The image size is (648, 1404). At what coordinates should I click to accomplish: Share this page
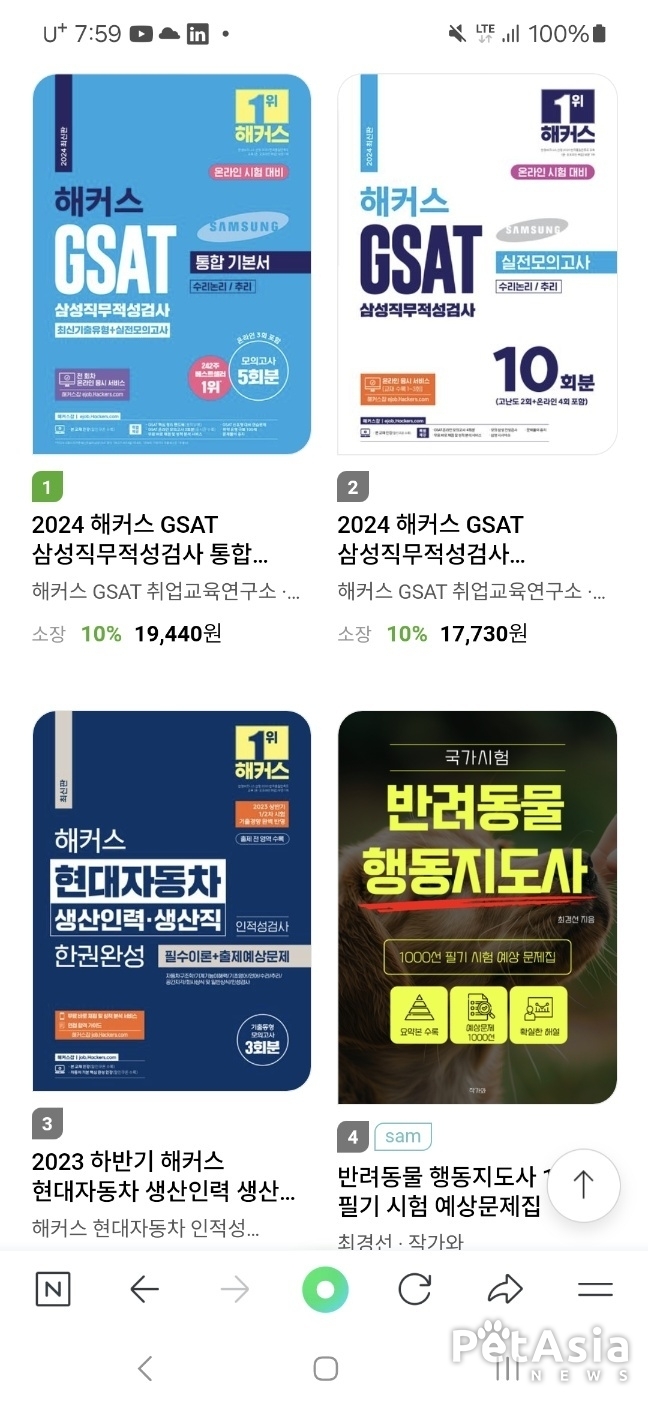[x=505, y=1289]
